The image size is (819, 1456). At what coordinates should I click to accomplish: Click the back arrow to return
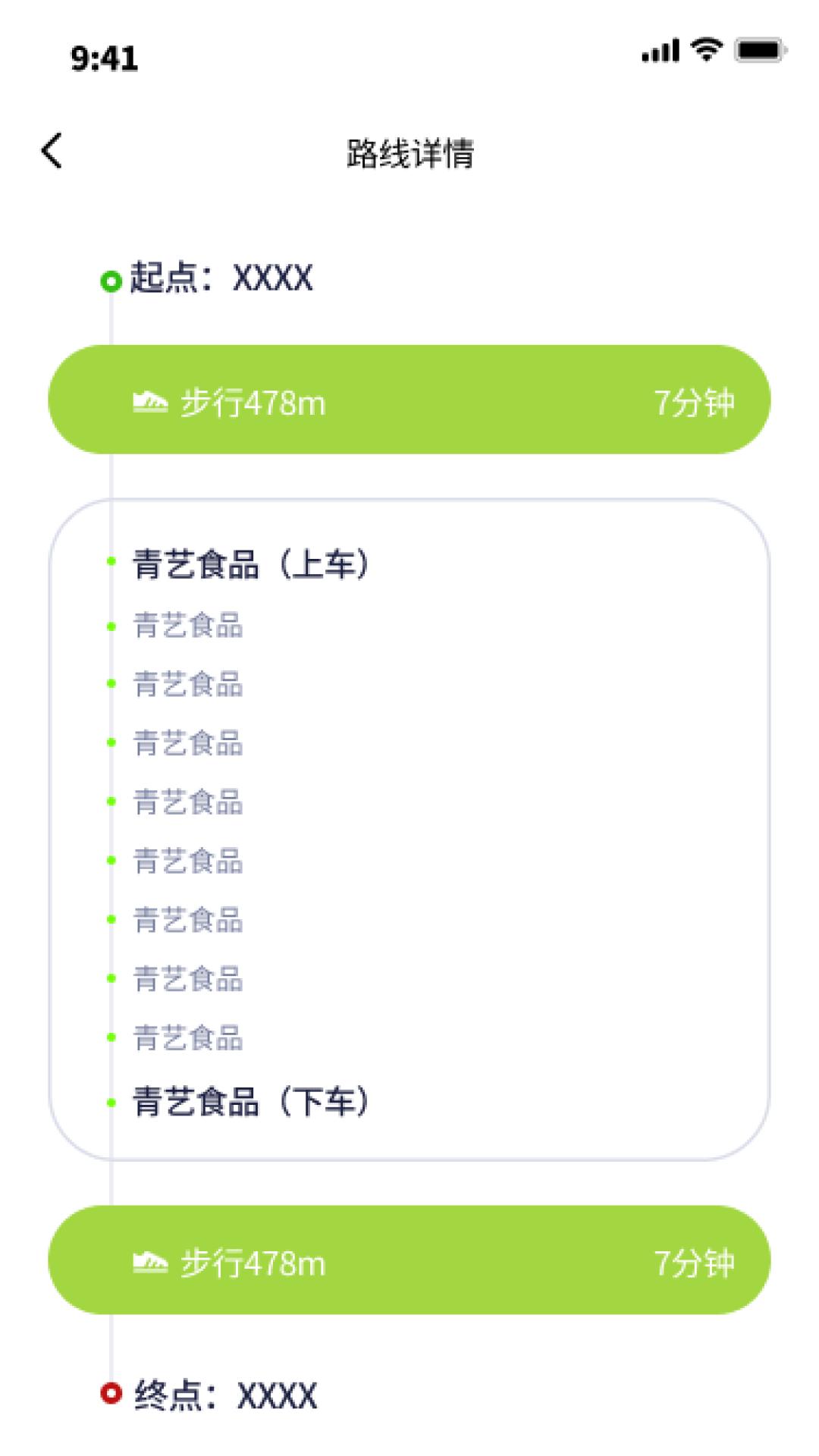(53, 152)
